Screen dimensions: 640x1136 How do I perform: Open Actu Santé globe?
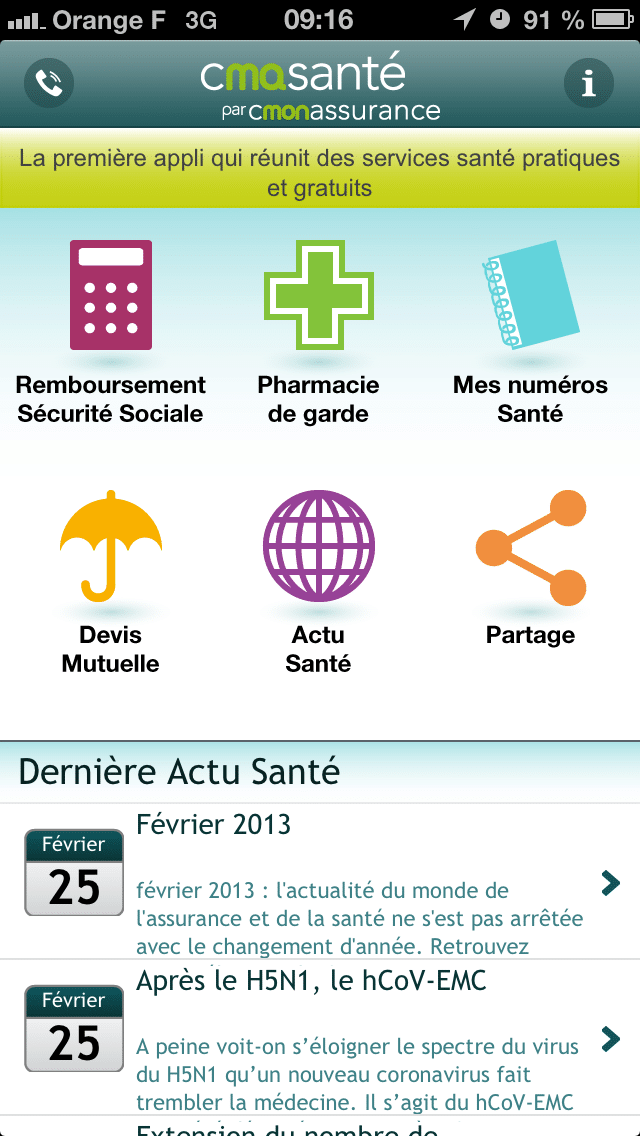tap(319, 546)
